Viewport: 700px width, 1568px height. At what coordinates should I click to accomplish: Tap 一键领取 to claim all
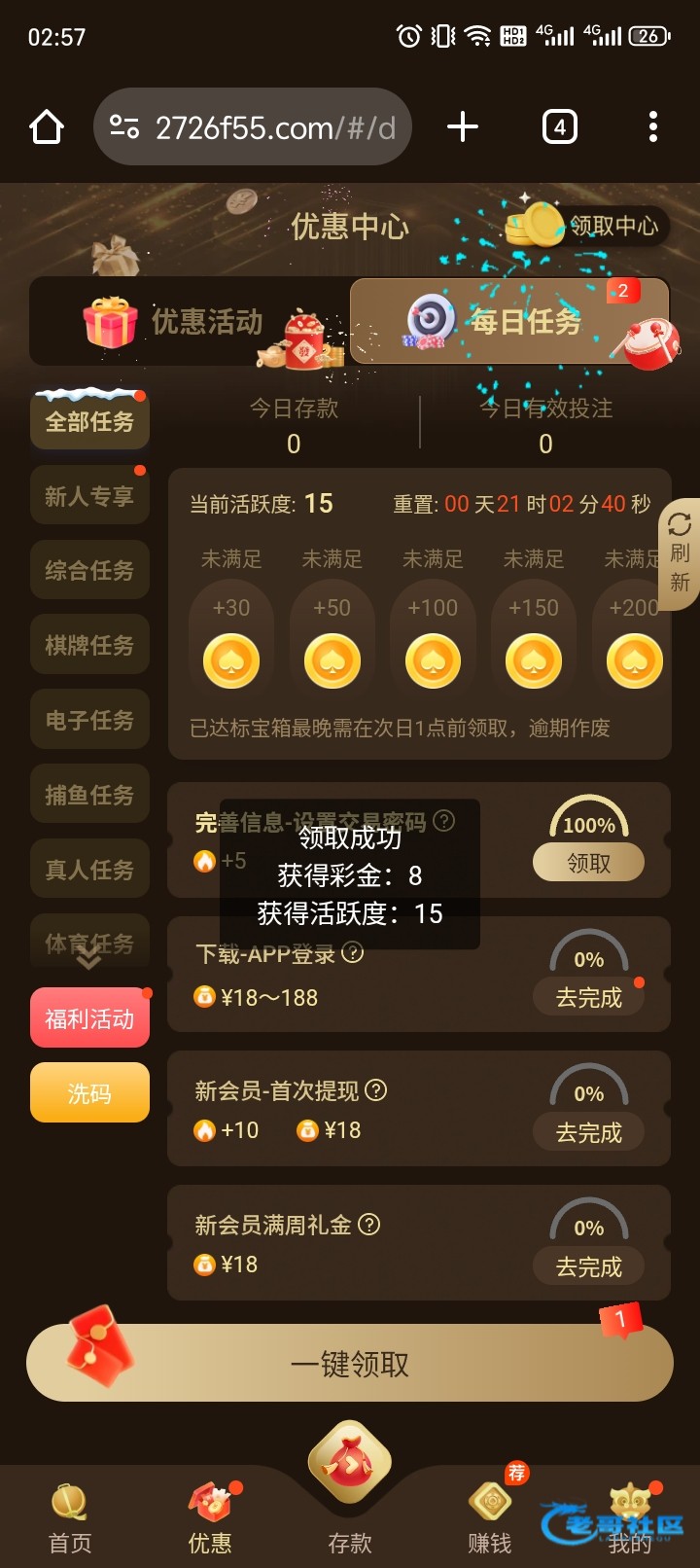pos(350,1364)
